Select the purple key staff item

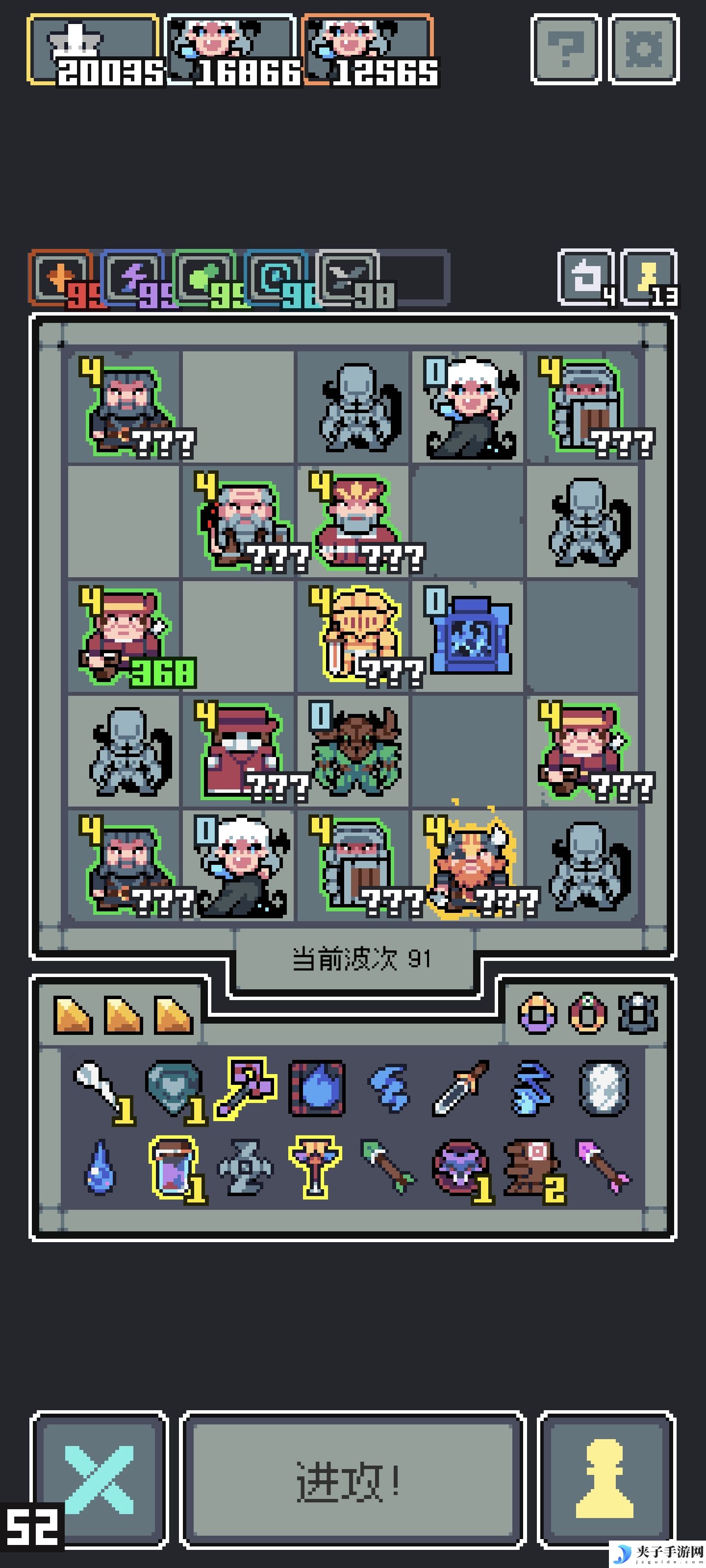pos(246,1087)
